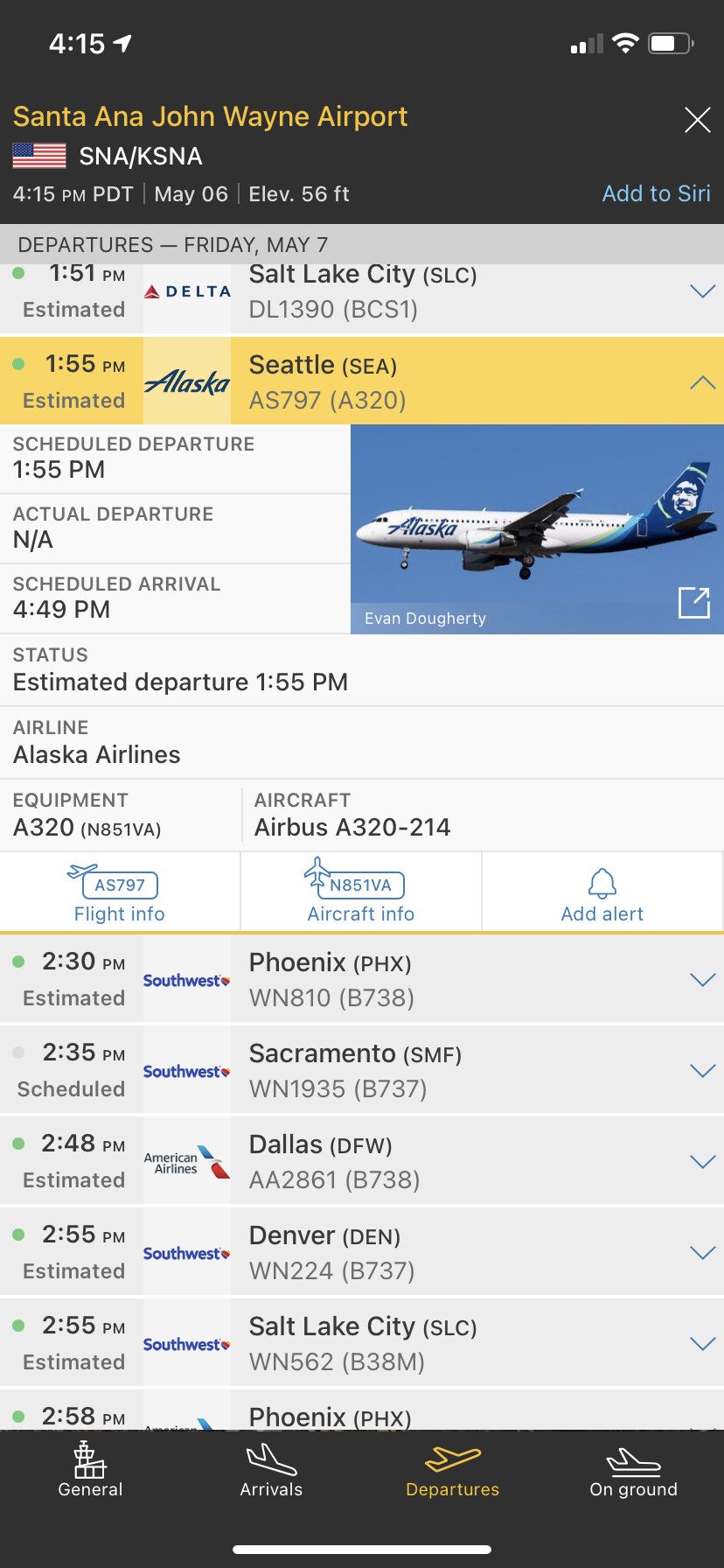The width and height of the screenshot is (724, 1568).
Task: Expand the Salt Lake City WN562 departure
Action: click(702, 1344)
